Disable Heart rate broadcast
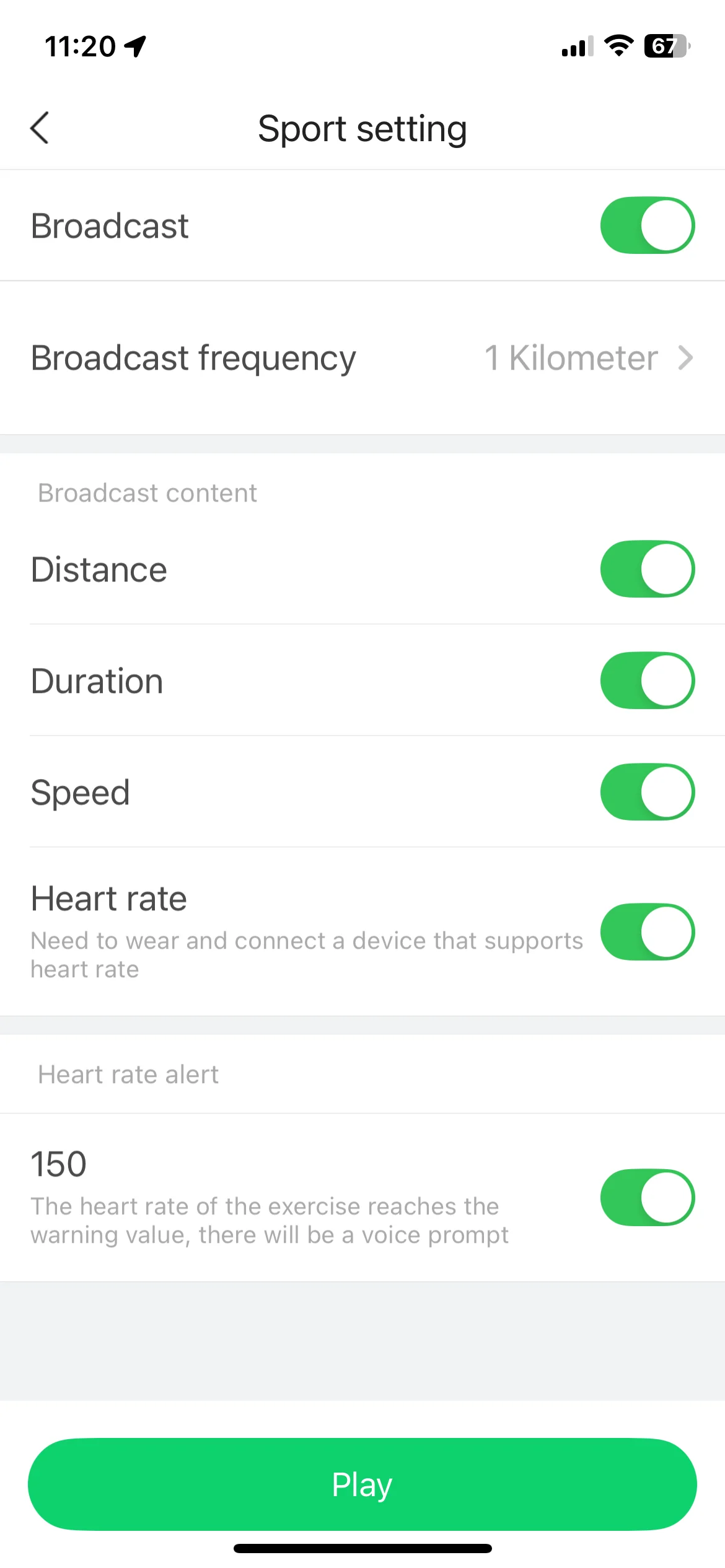The height and width of the screenshot is (1568, 725). point(647,932)
